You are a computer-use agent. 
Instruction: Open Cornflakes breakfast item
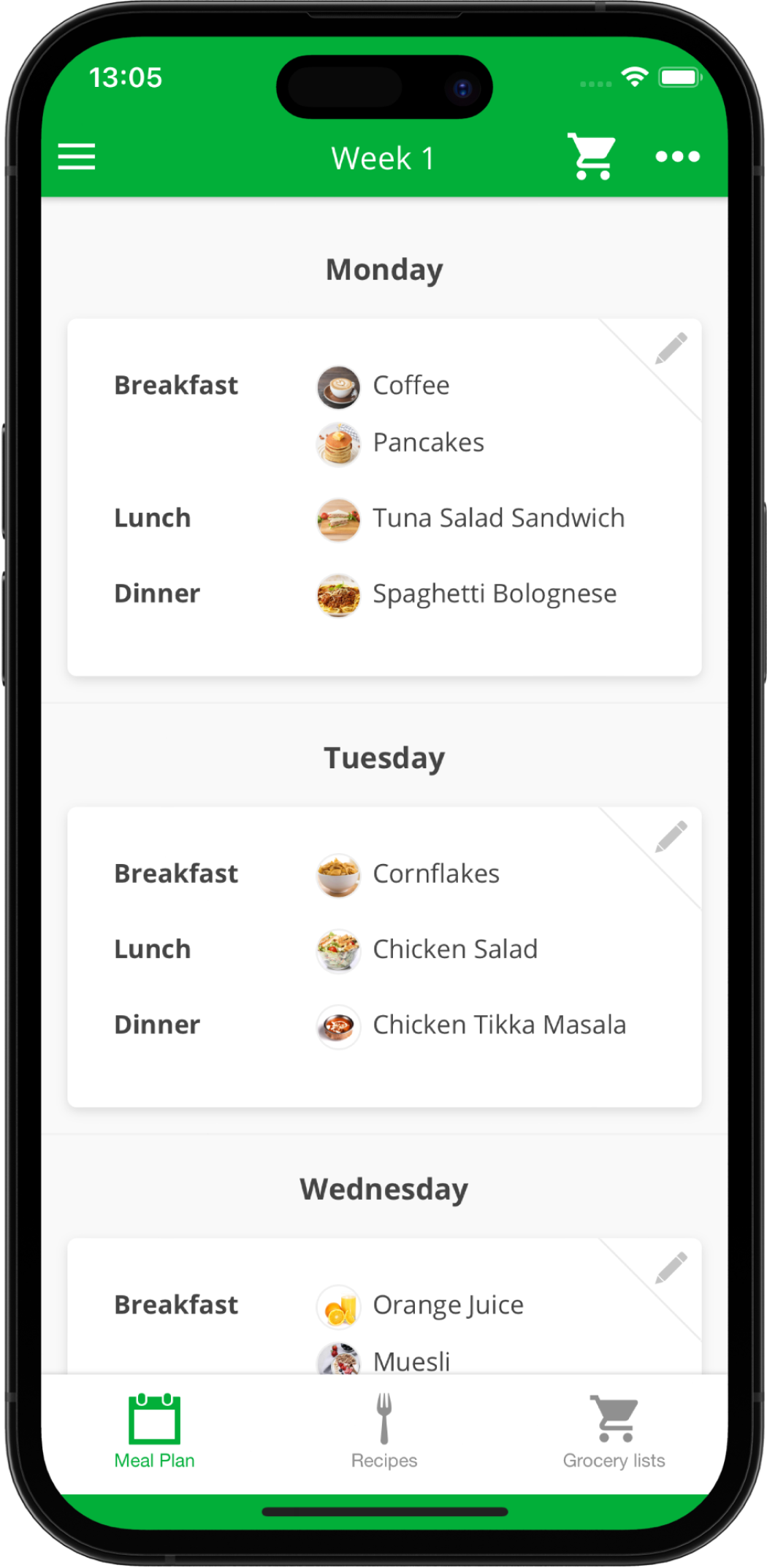click(x=435, y=874)
